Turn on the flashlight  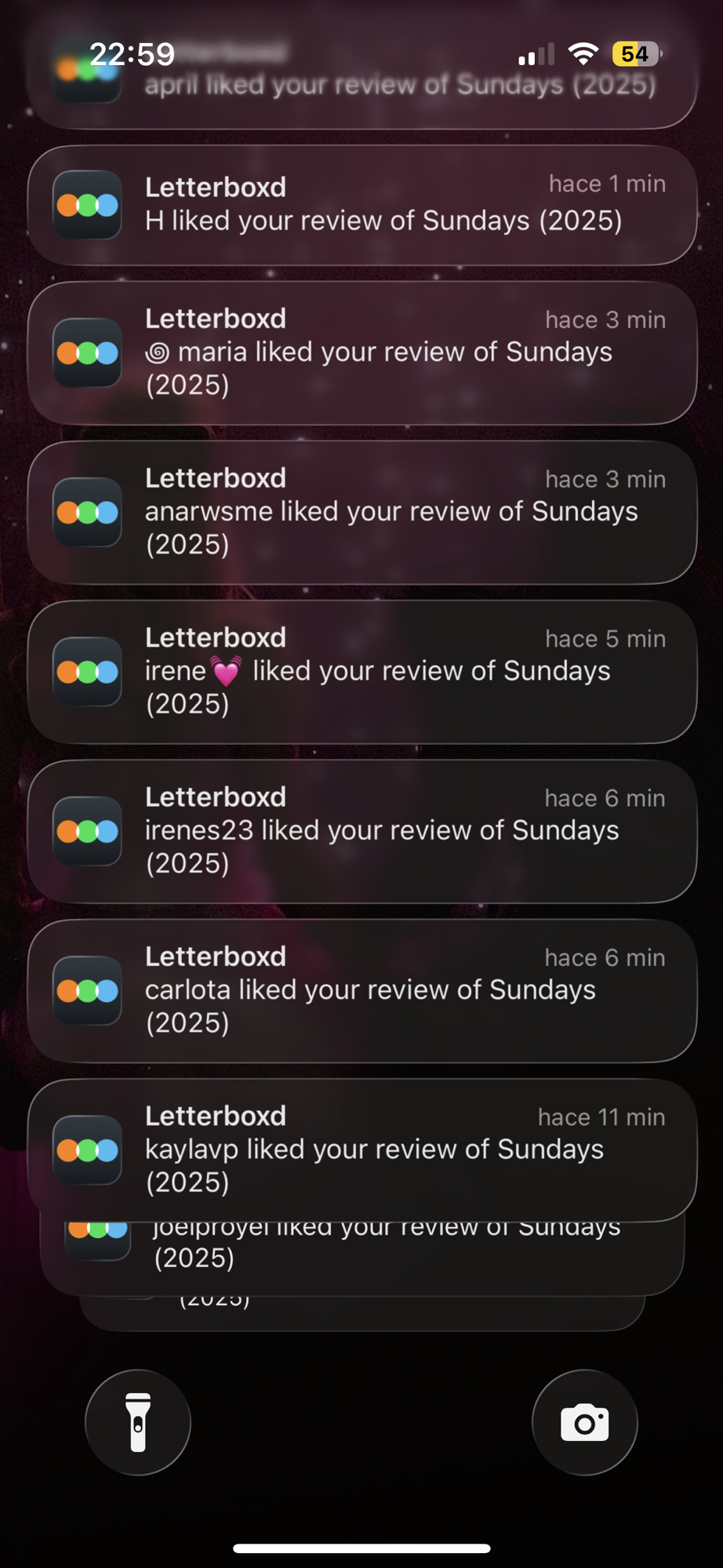(x=138, y=1421)
